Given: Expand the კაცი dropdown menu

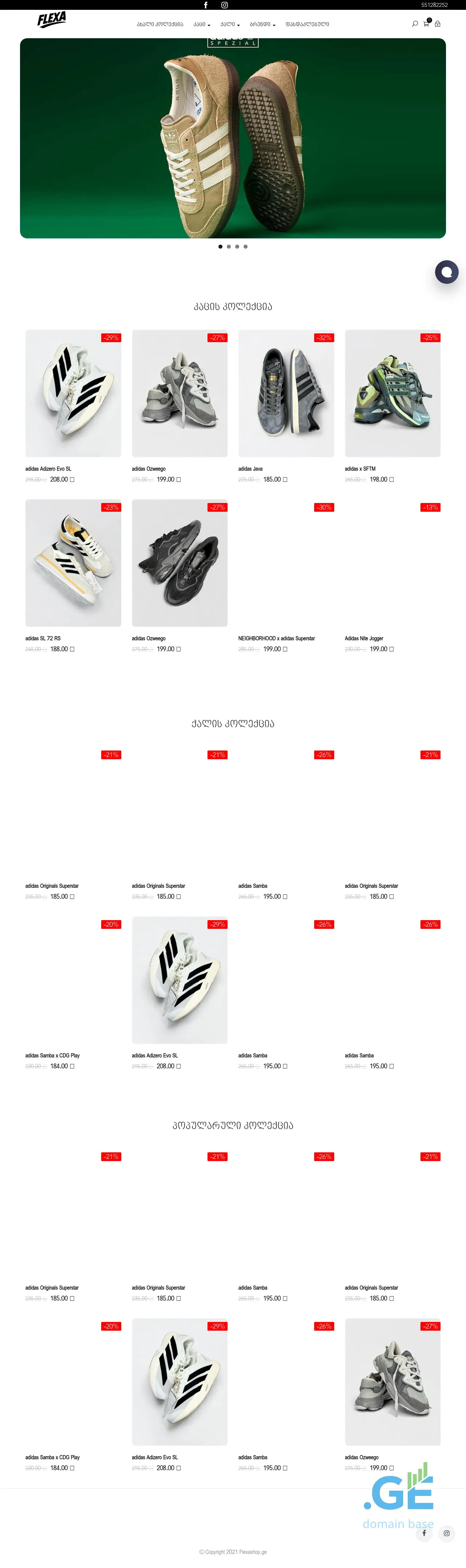Looking at the screenshot, I should (x=202, y=24).
